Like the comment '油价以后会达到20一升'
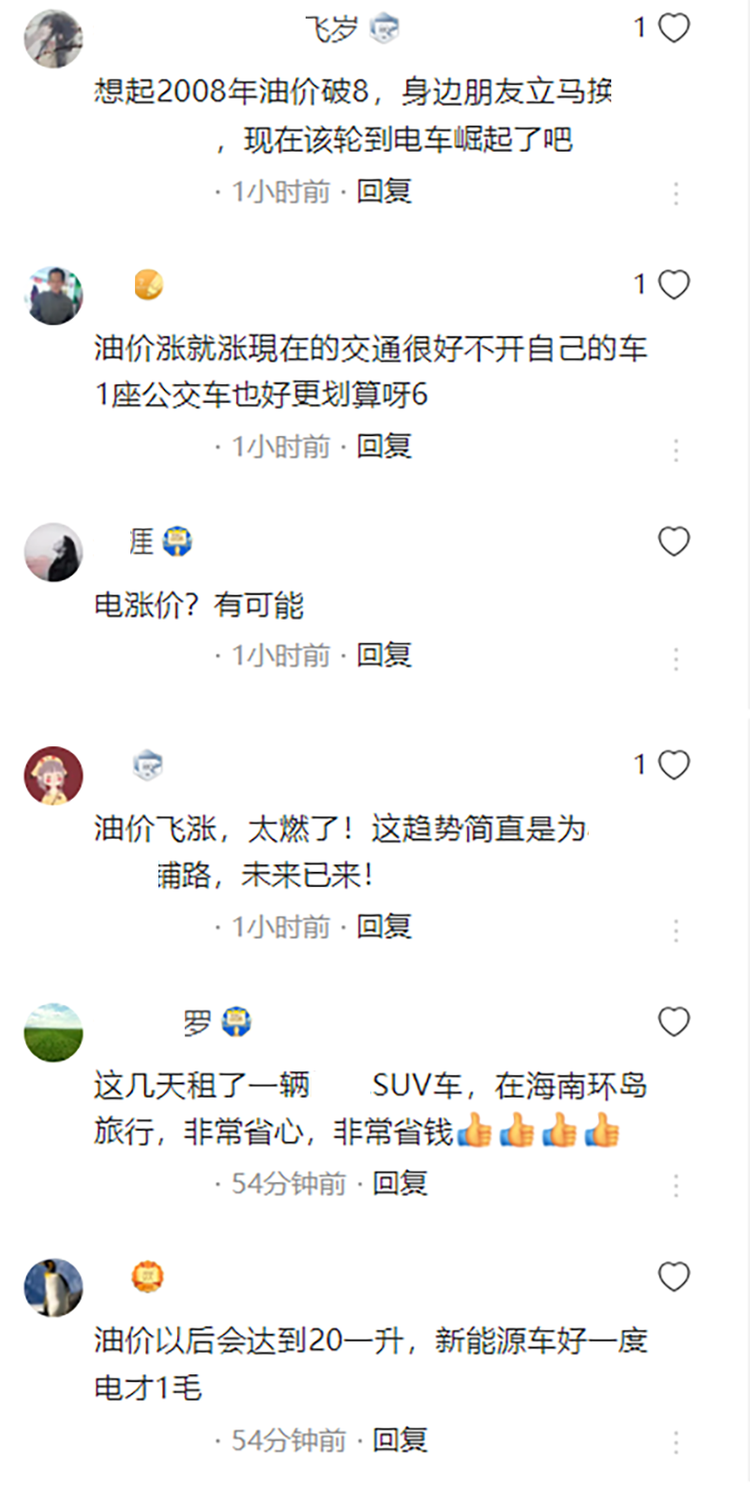750x1498 pixels. (674, 1277)
